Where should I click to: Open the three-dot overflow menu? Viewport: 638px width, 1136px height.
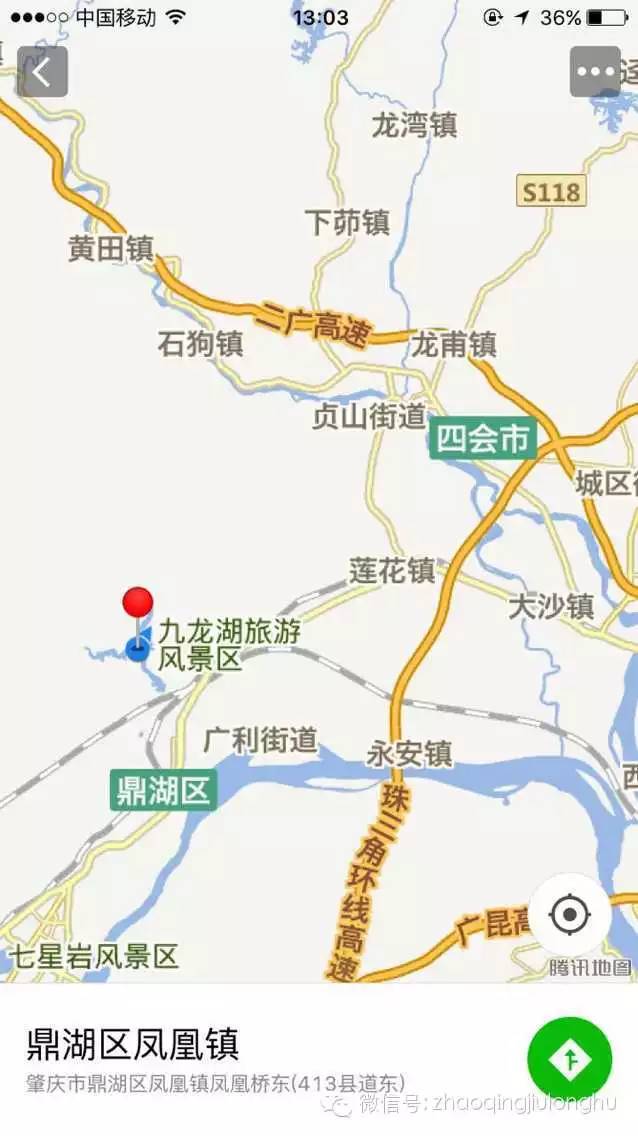[x=595, y=72]
